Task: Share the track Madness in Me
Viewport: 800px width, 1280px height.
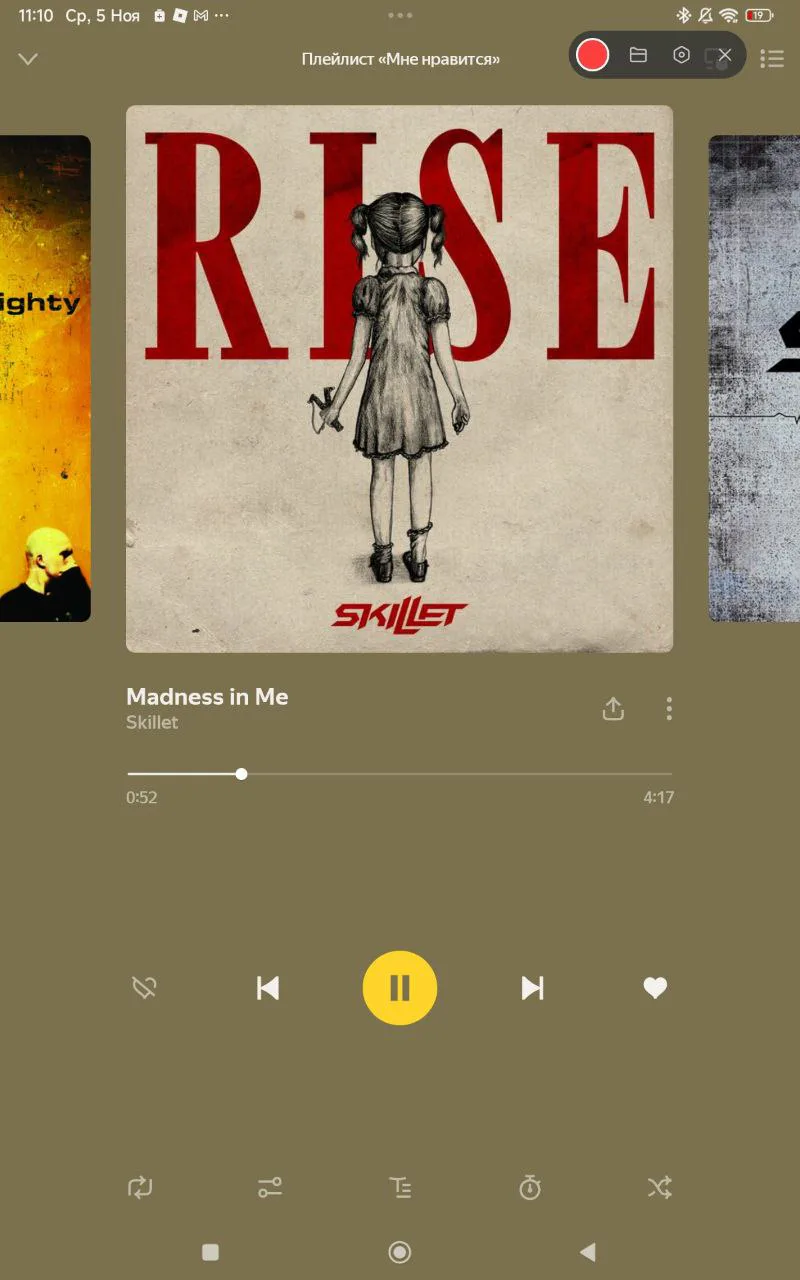Action: (x=613, y=709)
